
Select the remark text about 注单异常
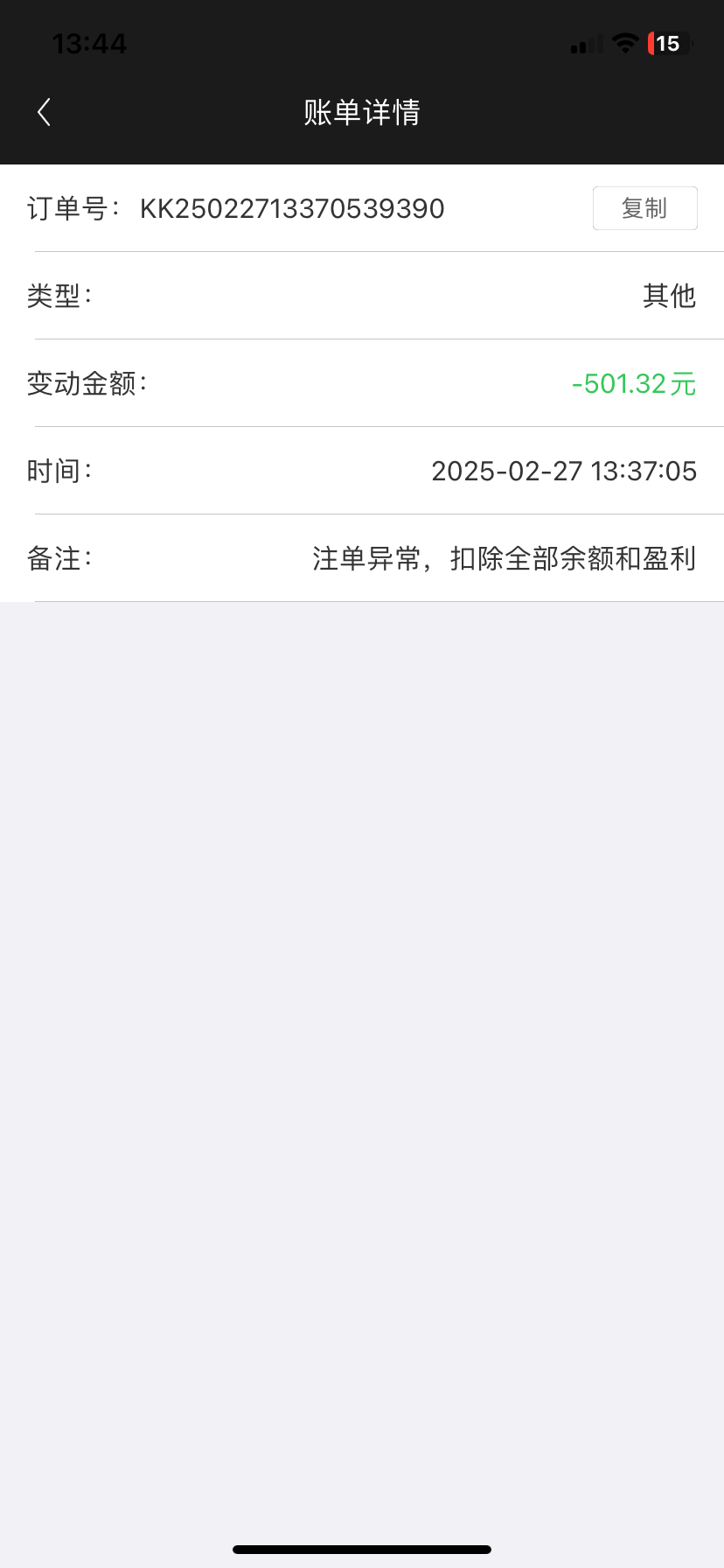tap(504, 557)
